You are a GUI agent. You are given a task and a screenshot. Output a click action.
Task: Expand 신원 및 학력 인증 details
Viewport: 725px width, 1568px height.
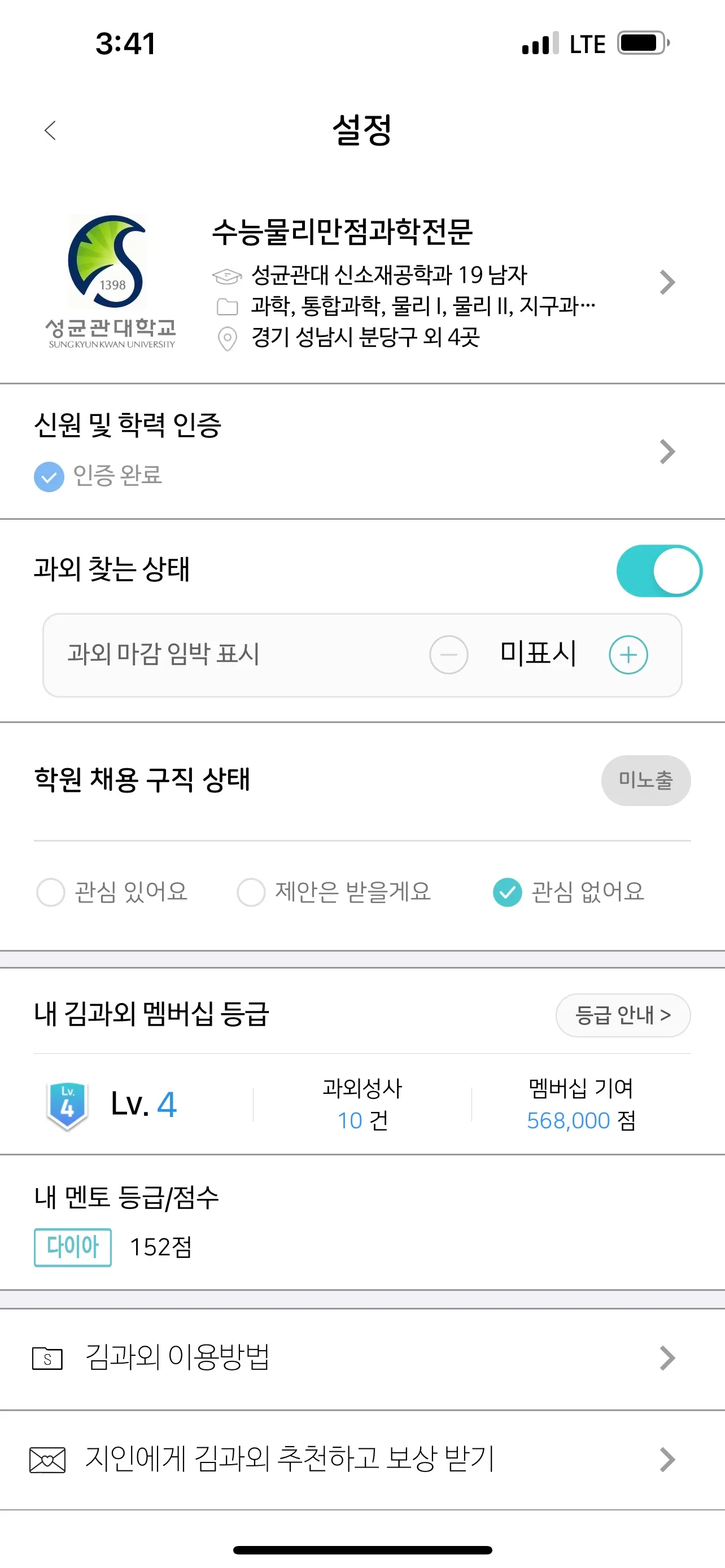point(668,451)
